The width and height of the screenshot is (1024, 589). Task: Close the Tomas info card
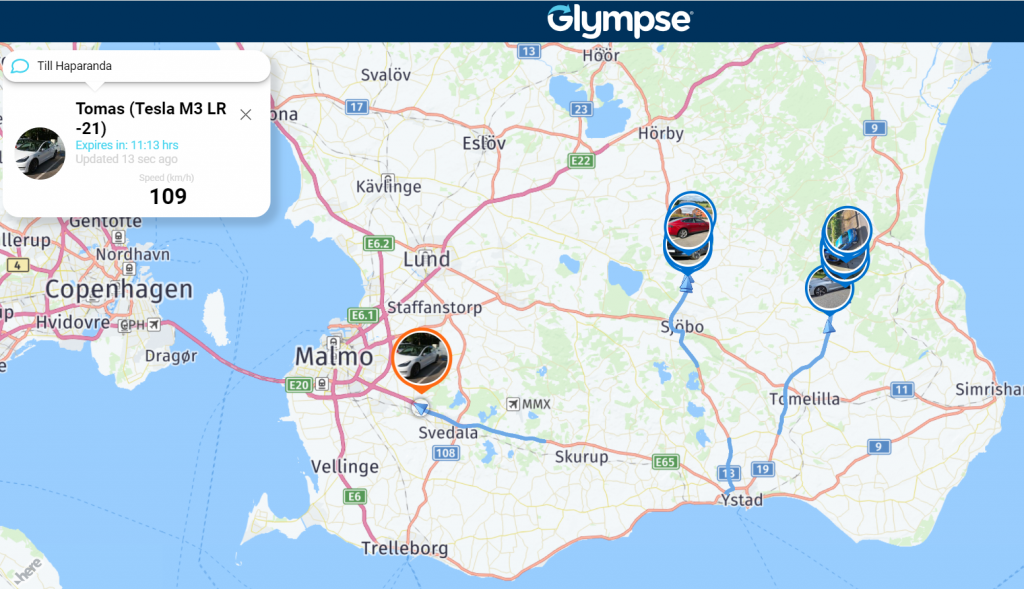[246, 114]
